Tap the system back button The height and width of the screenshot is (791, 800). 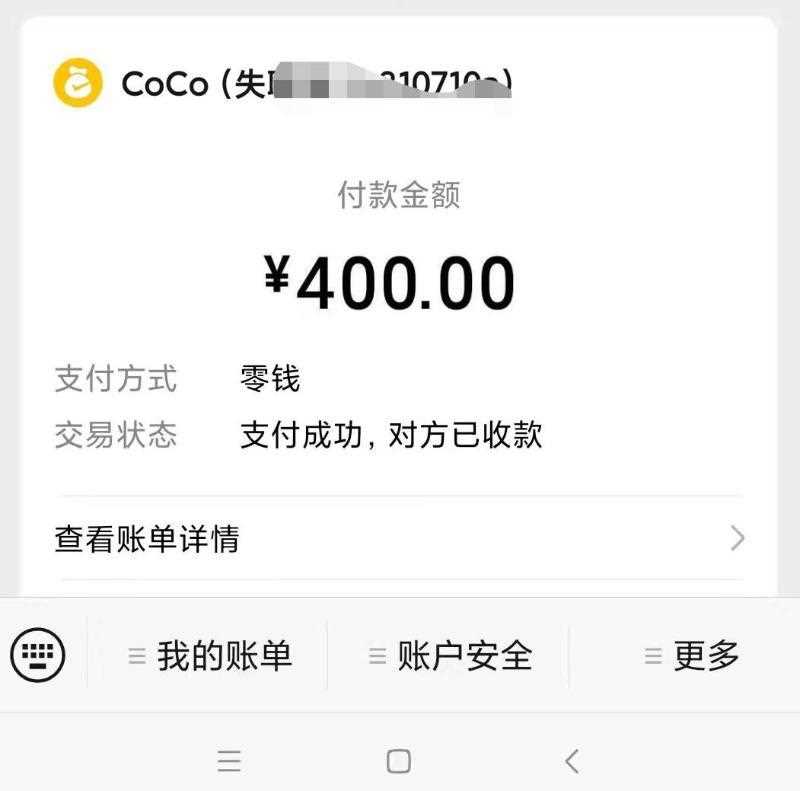pos(571,762)
